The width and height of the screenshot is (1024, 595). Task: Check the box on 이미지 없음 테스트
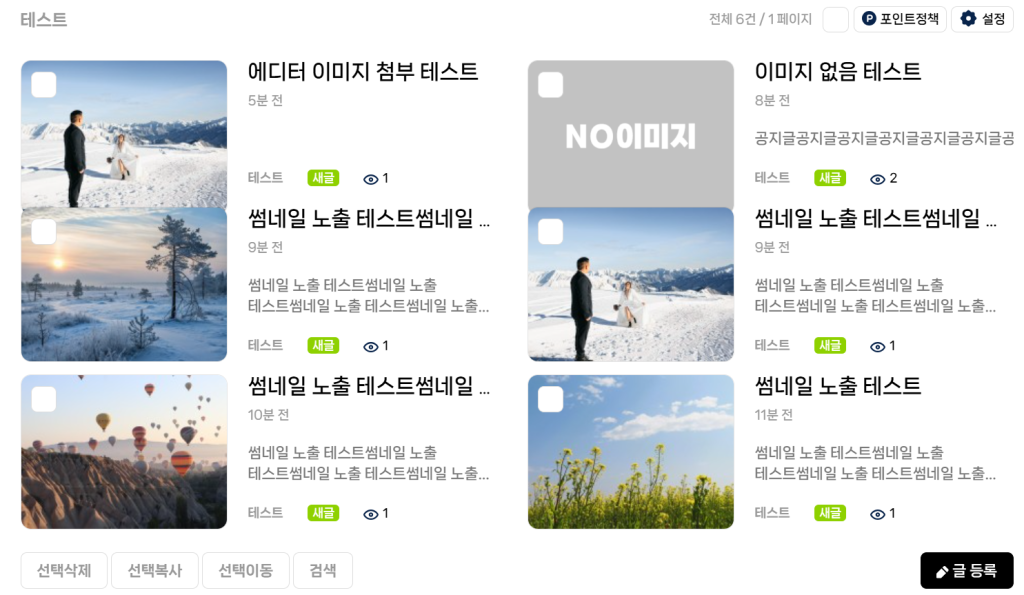[x=551, y=85]
